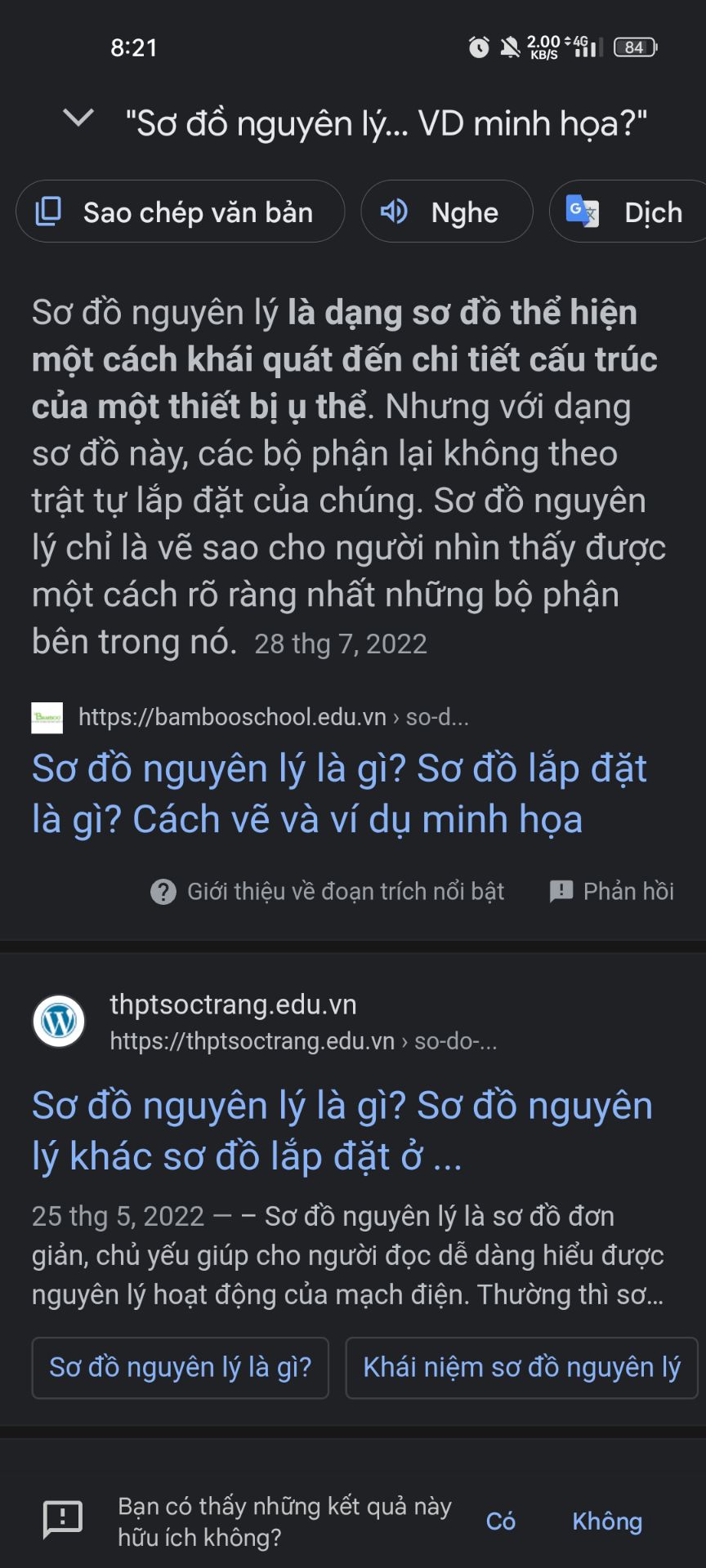
Task: Collapse the featured snippet with the top chevron
Action: (77, 119)
